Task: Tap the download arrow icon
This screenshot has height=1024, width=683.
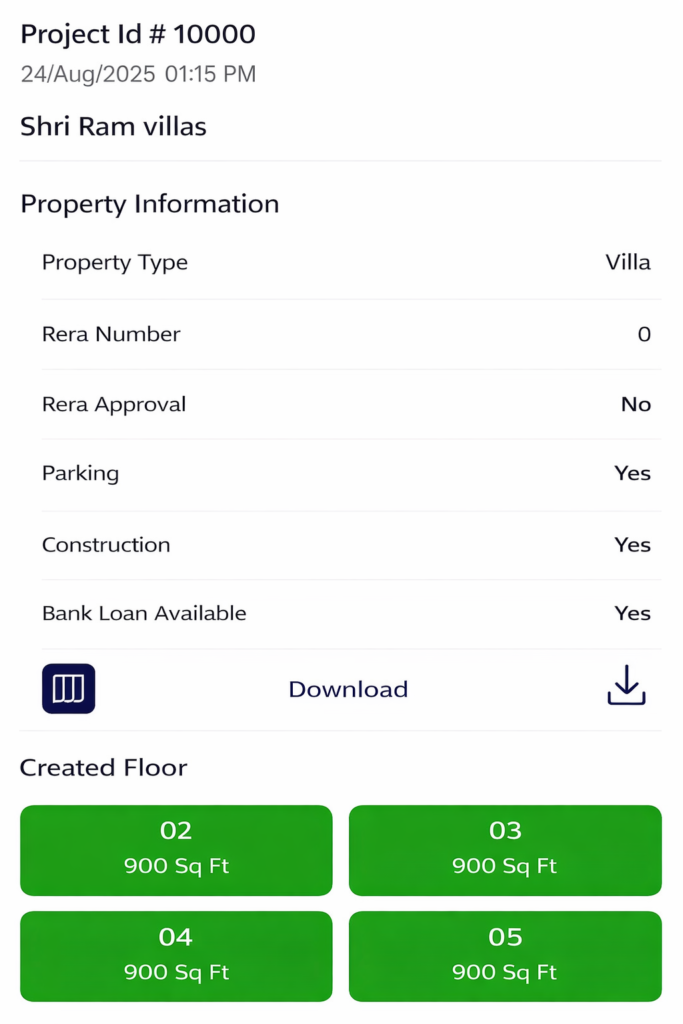Action: [x=627, y=687]
